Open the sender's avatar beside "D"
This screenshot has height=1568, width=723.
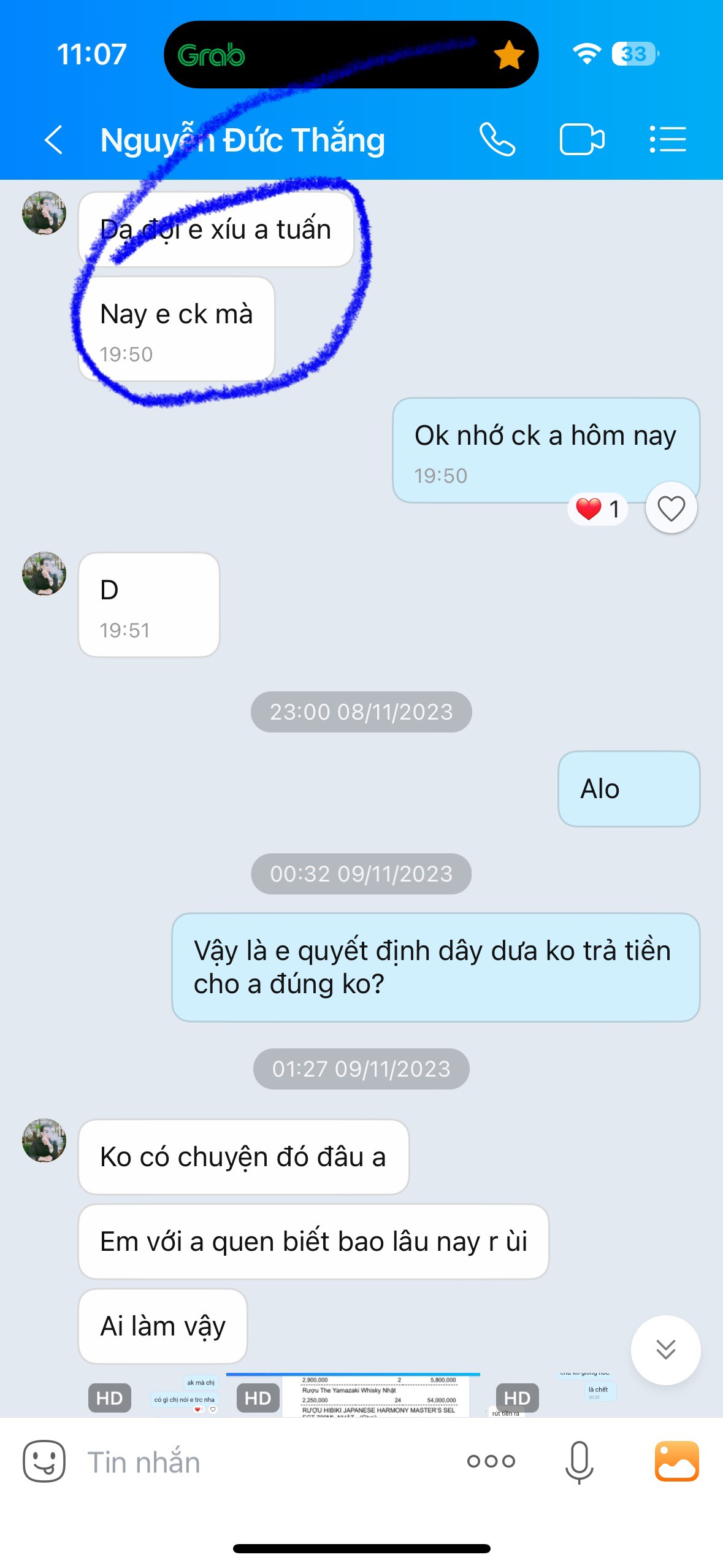[x=44, y=574]
